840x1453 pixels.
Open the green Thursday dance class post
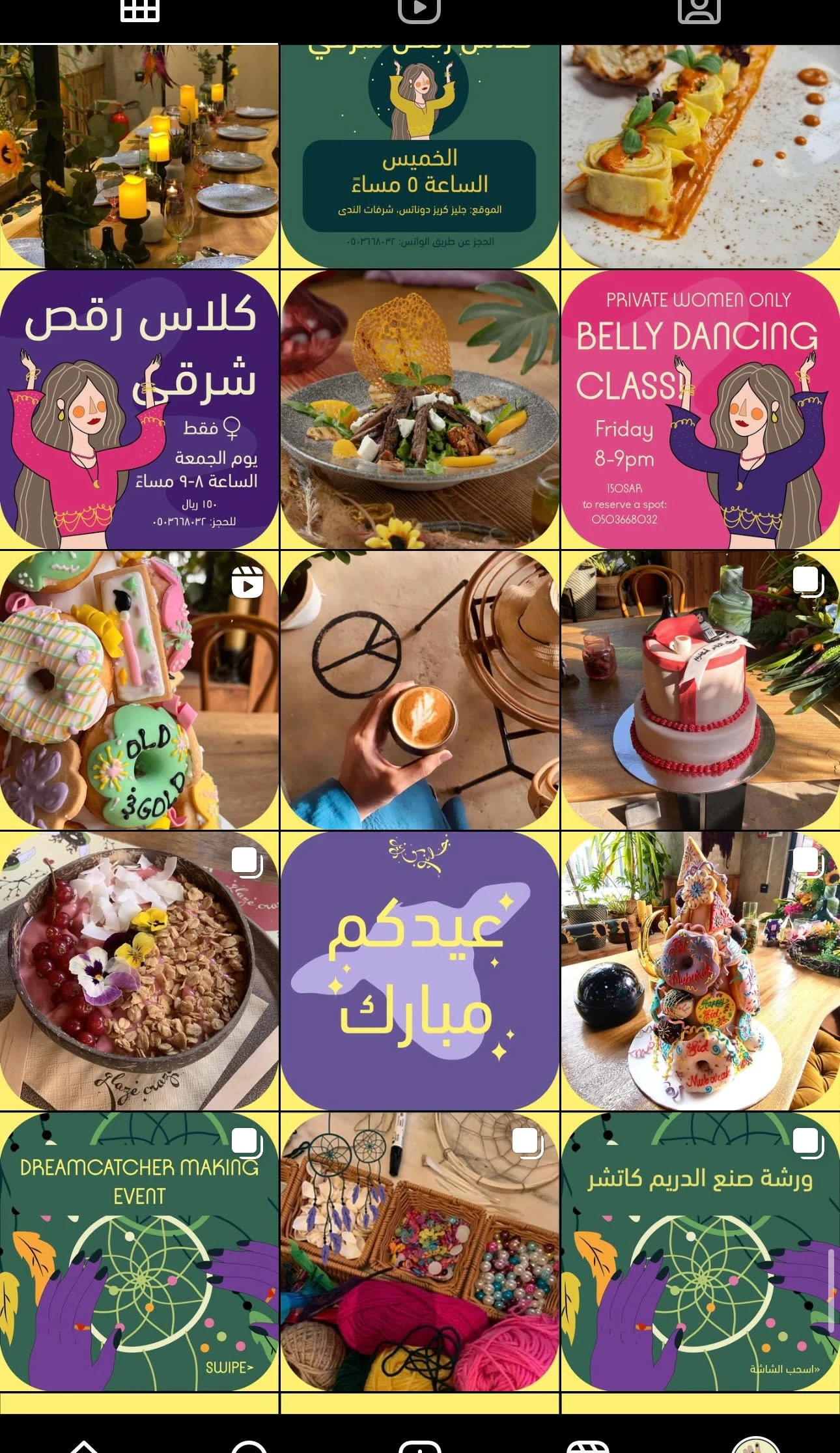(419, 156)
